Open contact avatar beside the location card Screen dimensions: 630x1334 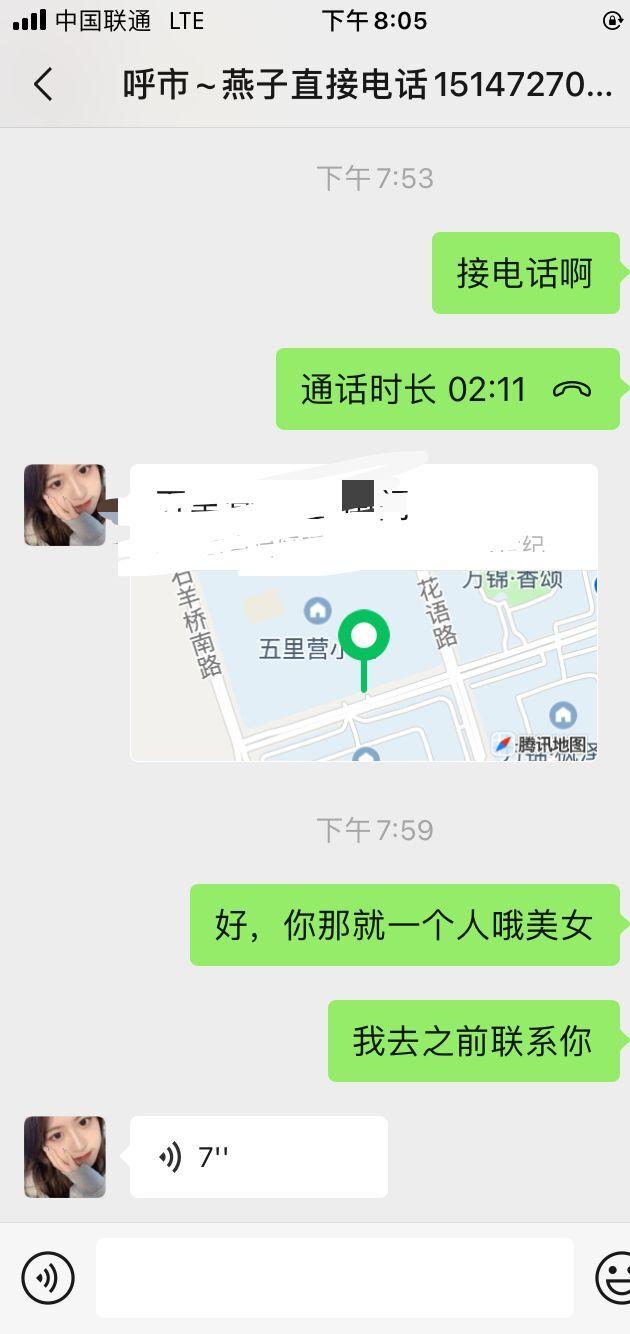tap(65, 505)
